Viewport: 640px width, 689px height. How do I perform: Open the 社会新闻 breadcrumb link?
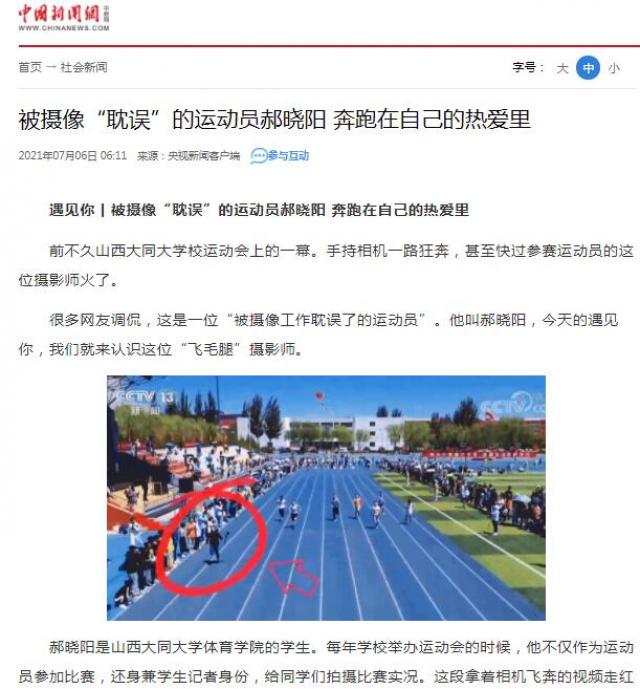coord(83,67)
